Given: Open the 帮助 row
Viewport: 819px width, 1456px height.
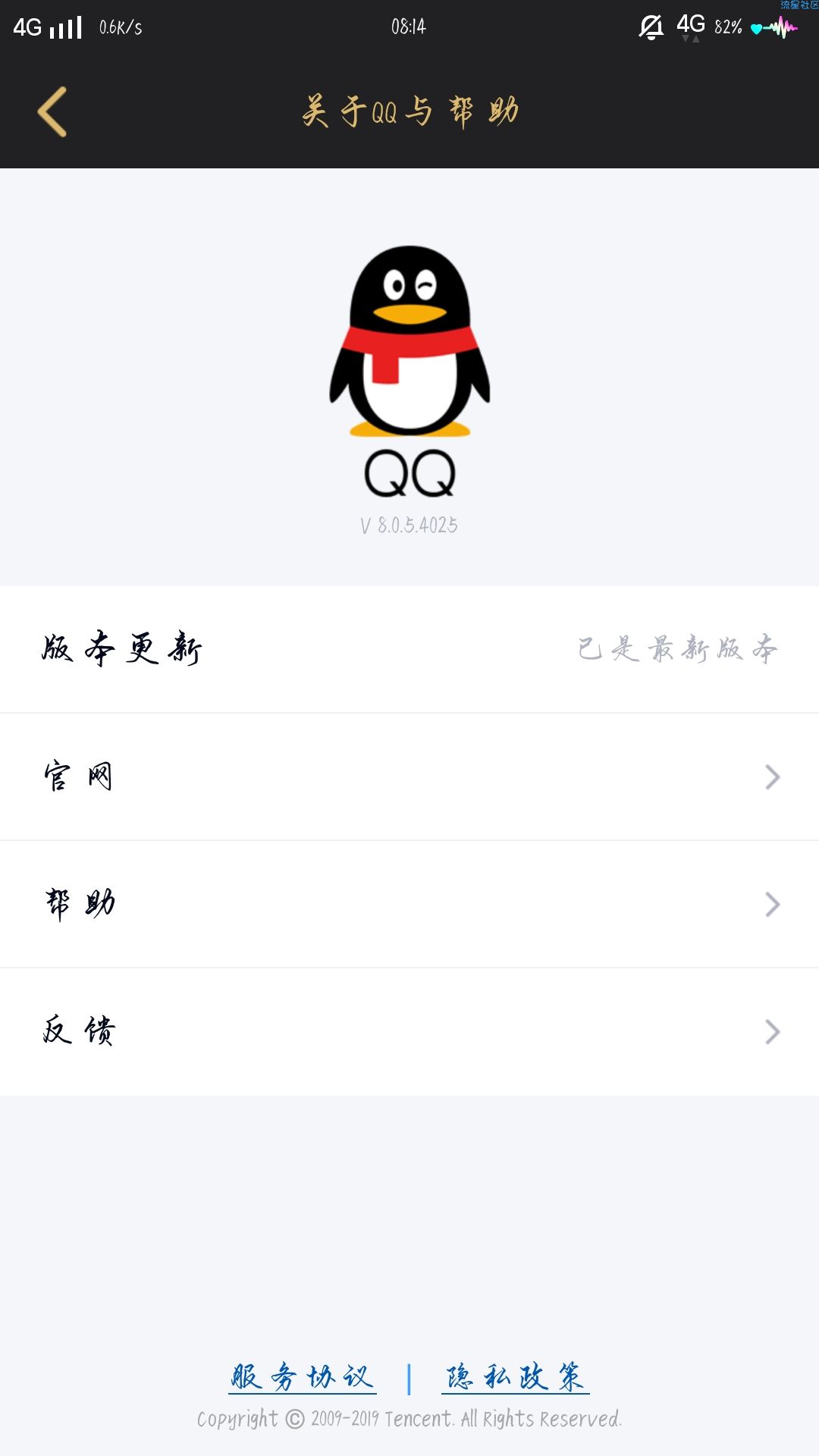Looking at the screenshot, I should (x=409, y=904).
